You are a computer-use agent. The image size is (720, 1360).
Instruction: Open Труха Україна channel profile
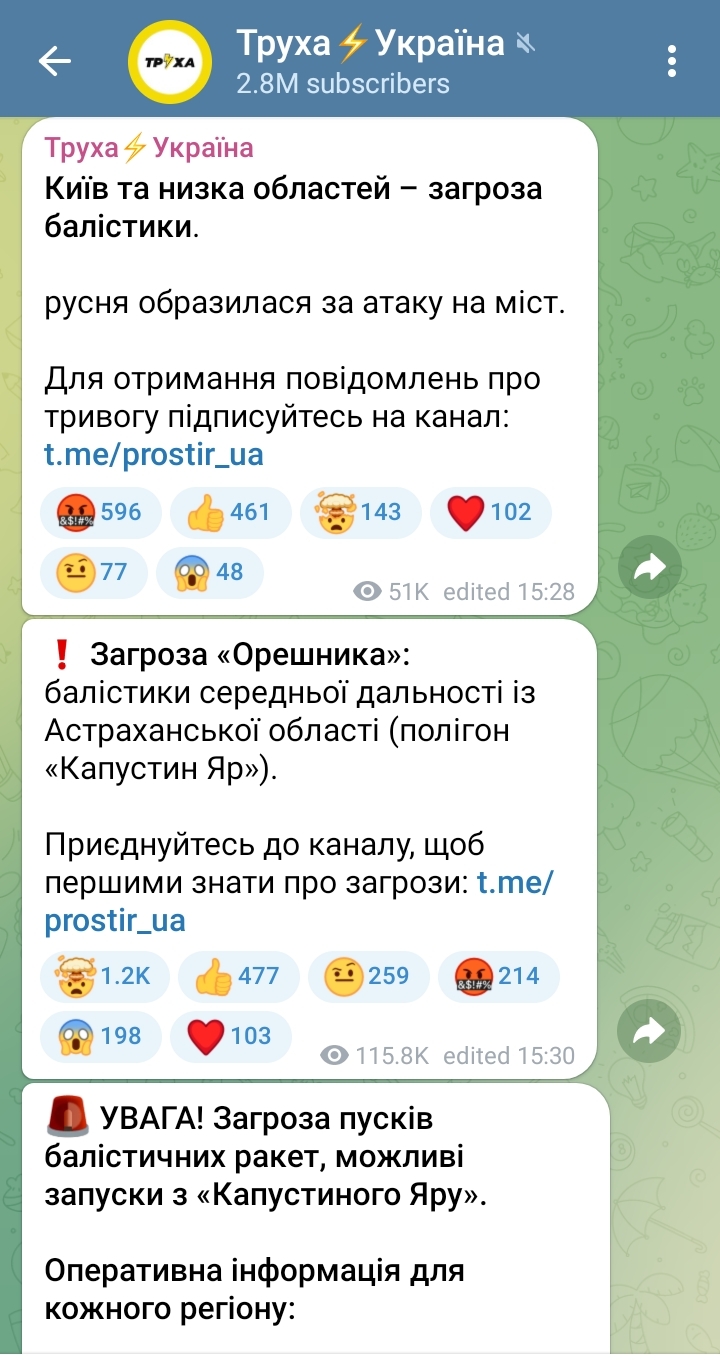point(370,60)
